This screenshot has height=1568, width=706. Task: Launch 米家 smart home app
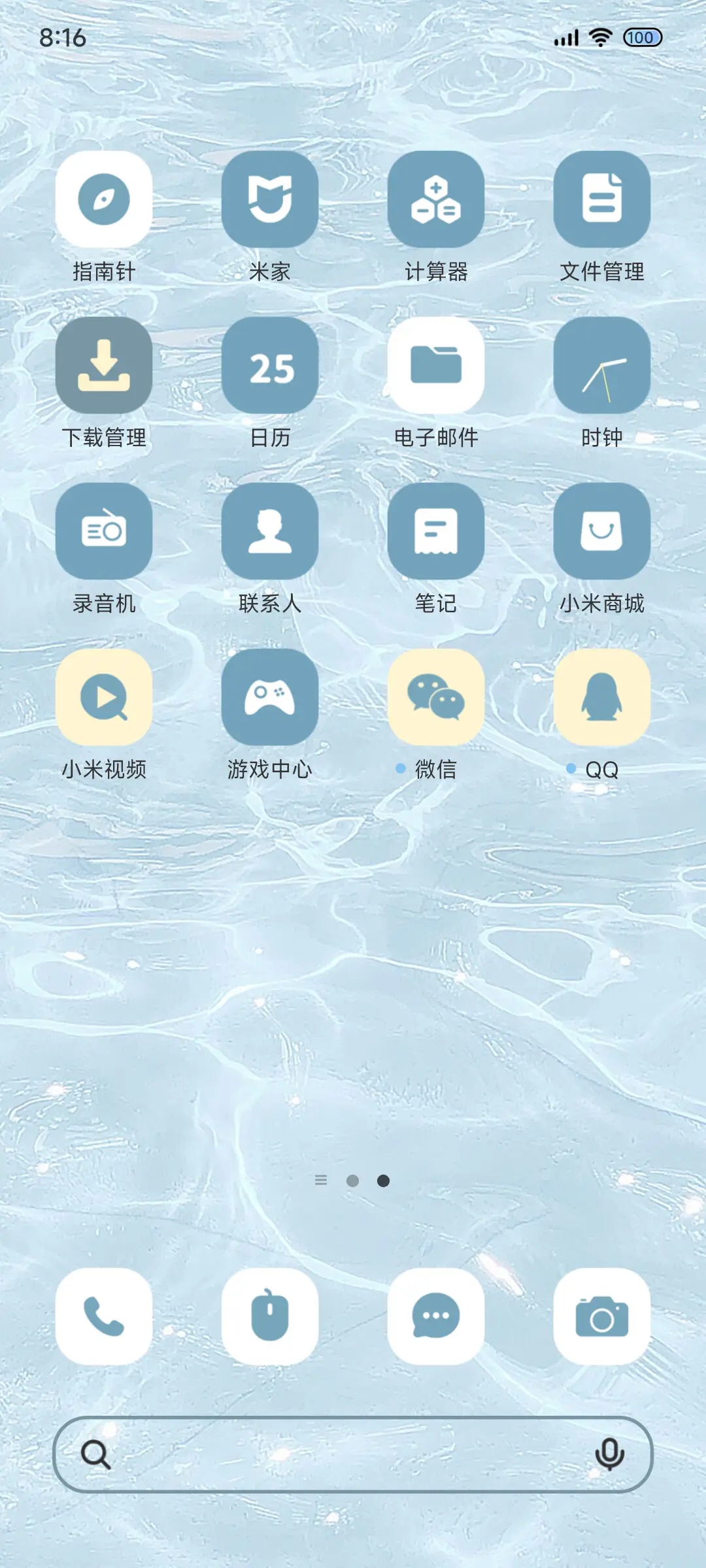(271, 201)
